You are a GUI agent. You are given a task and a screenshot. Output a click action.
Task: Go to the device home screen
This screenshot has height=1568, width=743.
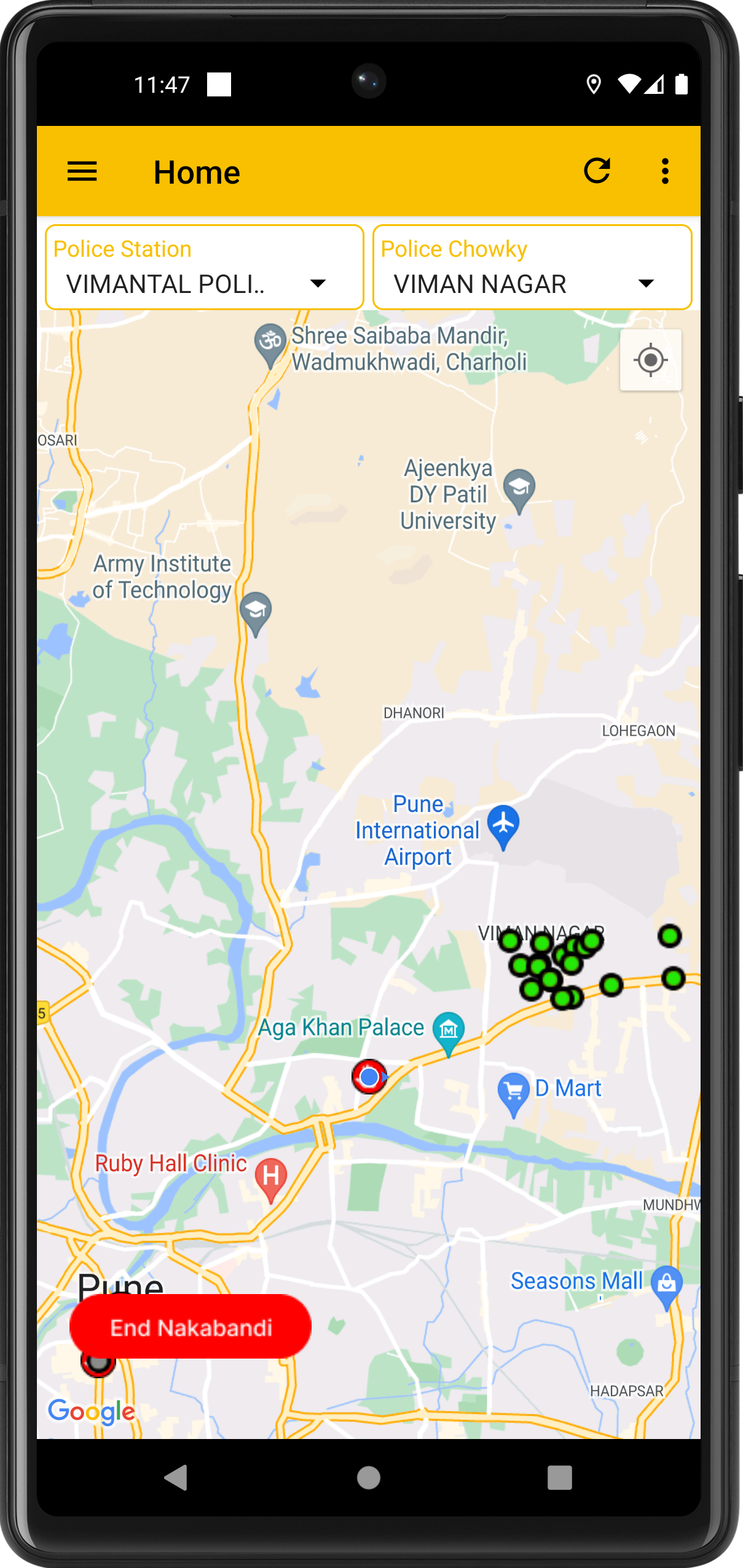pos(369,1478)
